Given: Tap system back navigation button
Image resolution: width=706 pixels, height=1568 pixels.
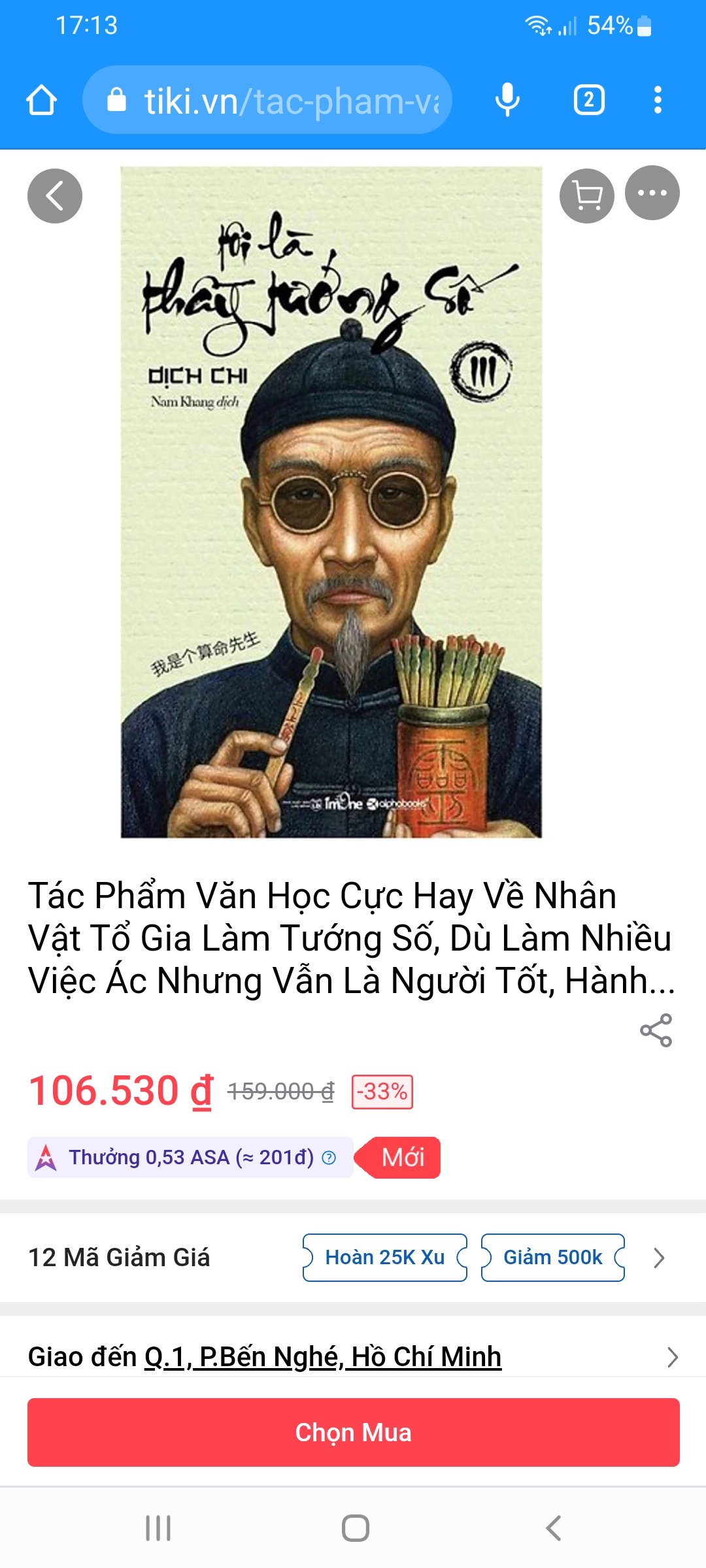Looking at the screenshot, I should (x=553, y=1528).
